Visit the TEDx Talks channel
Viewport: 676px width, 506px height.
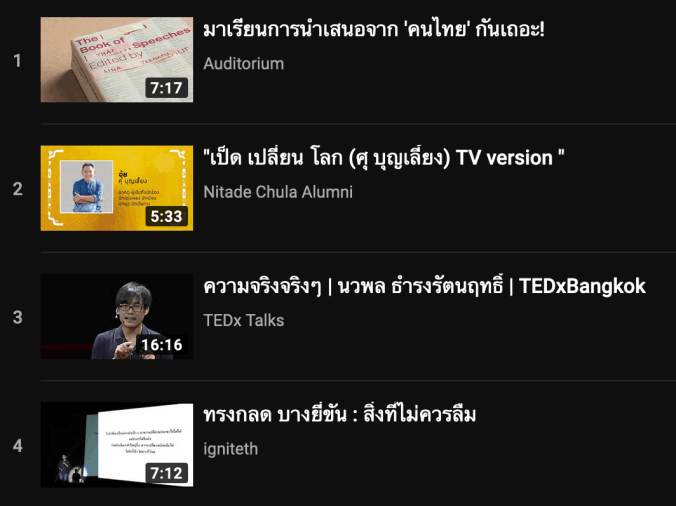pos(243,321)
